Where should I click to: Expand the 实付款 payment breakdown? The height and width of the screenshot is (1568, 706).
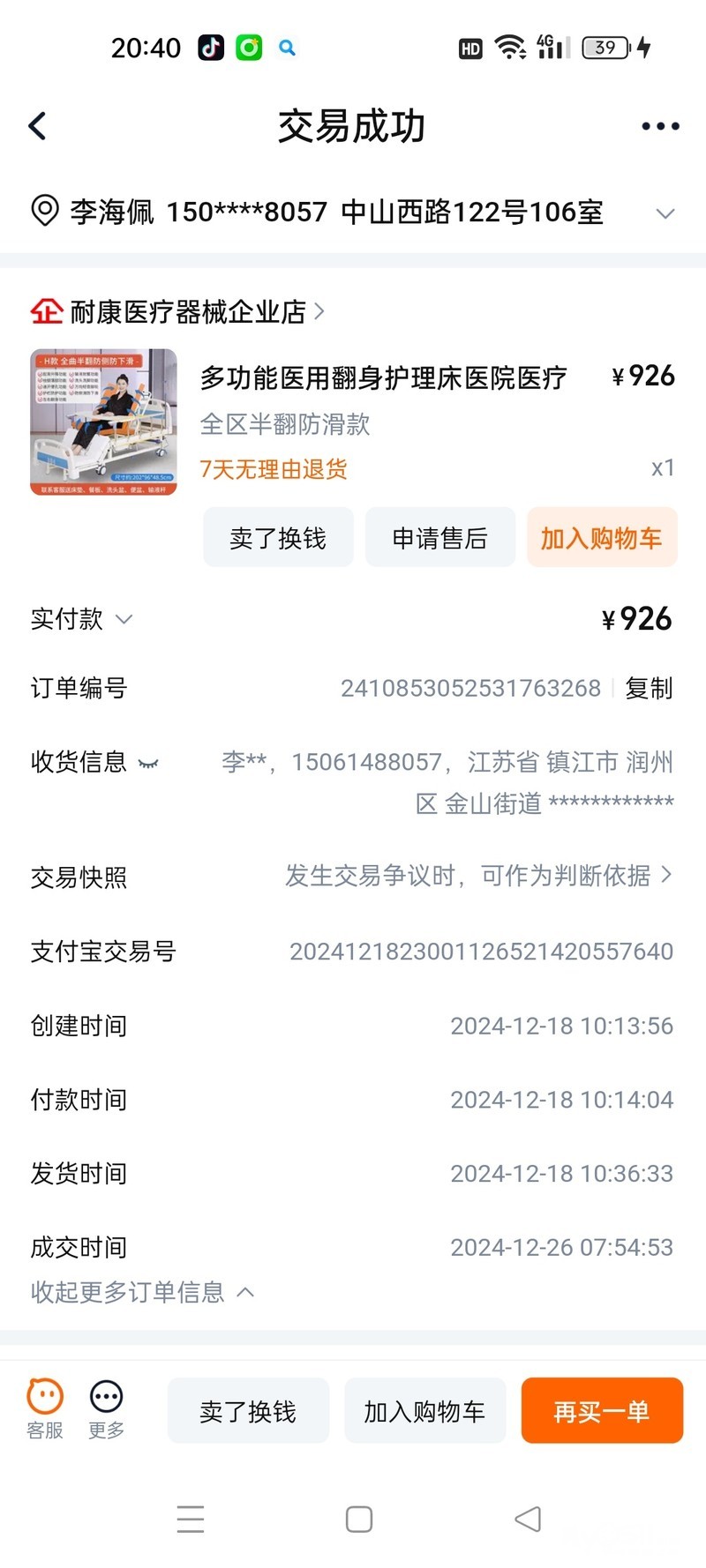pos(124,619)
